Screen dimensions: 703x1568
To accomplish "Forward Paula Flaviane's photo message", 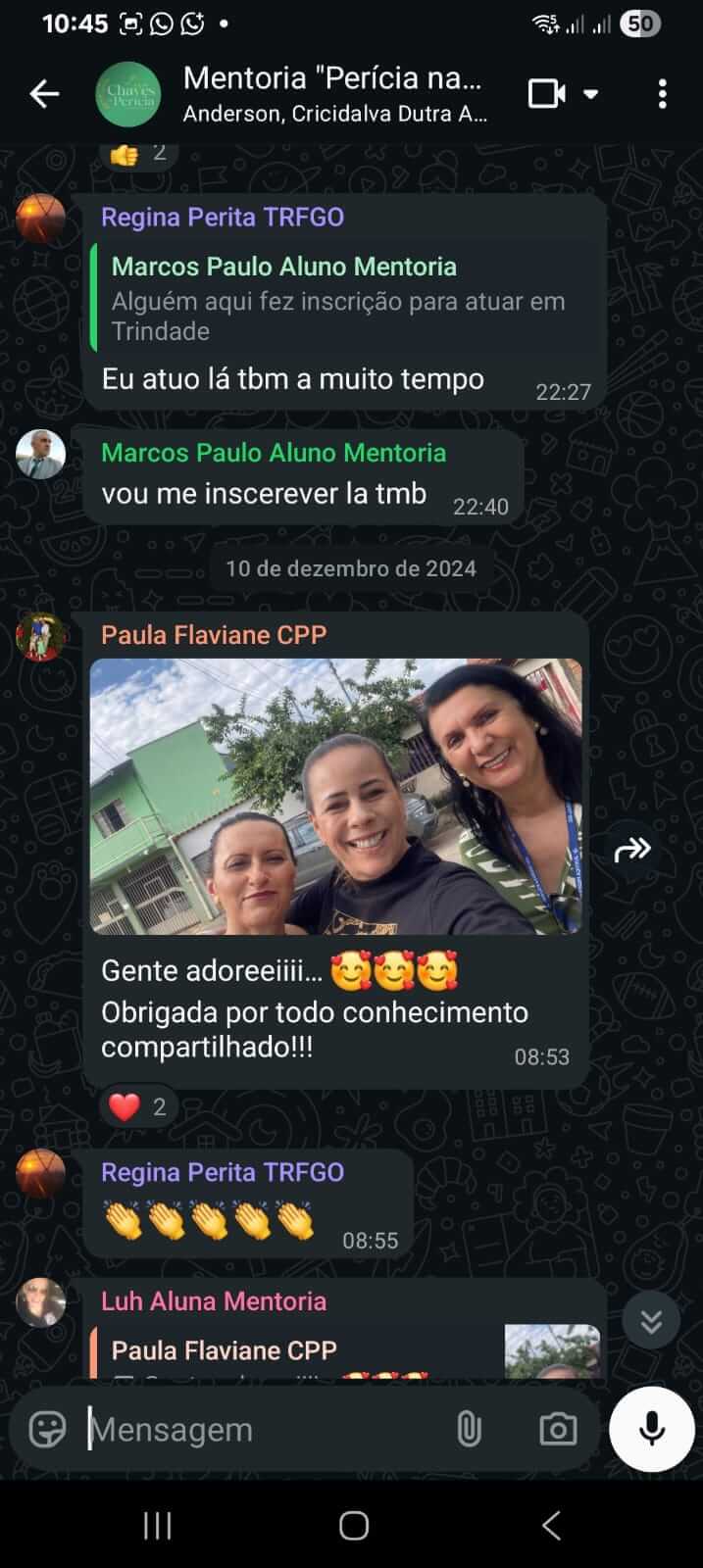I will (632, 849).
